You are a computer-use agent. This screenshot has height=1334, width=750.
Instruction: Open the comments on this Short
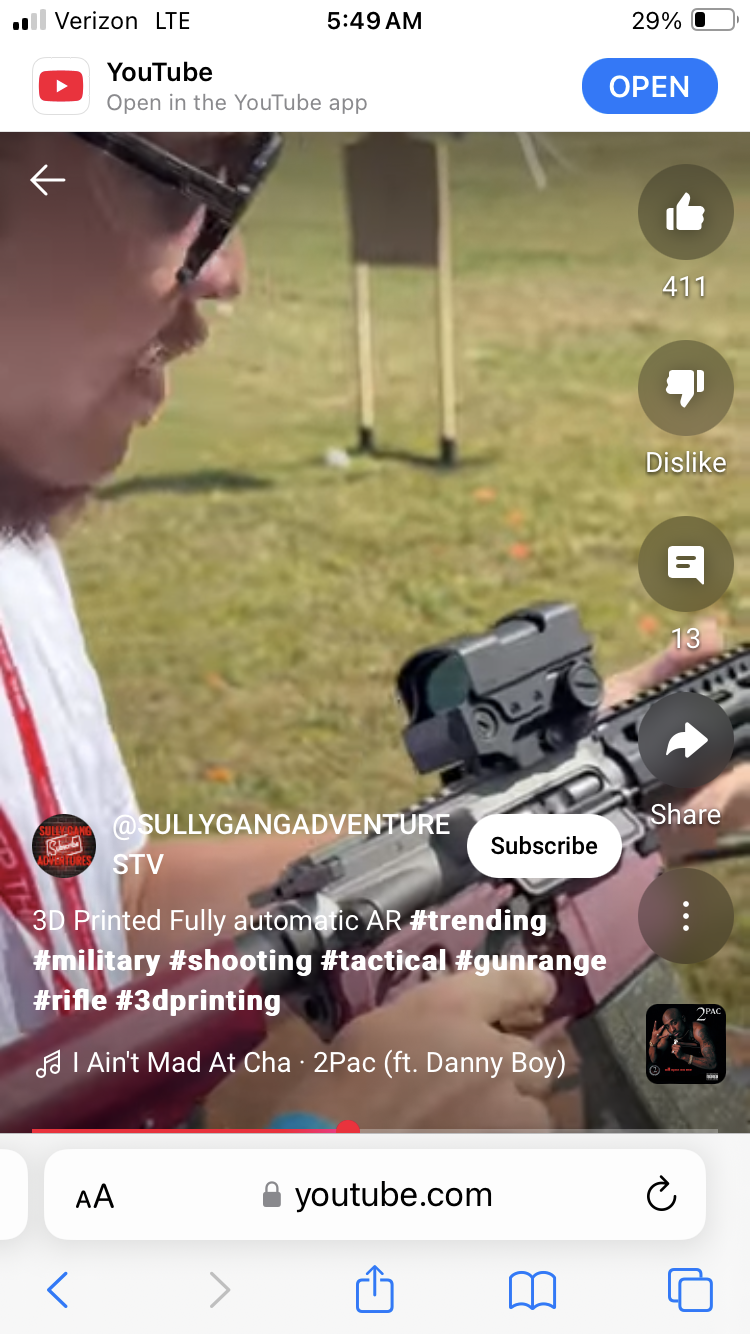[685, 565]
